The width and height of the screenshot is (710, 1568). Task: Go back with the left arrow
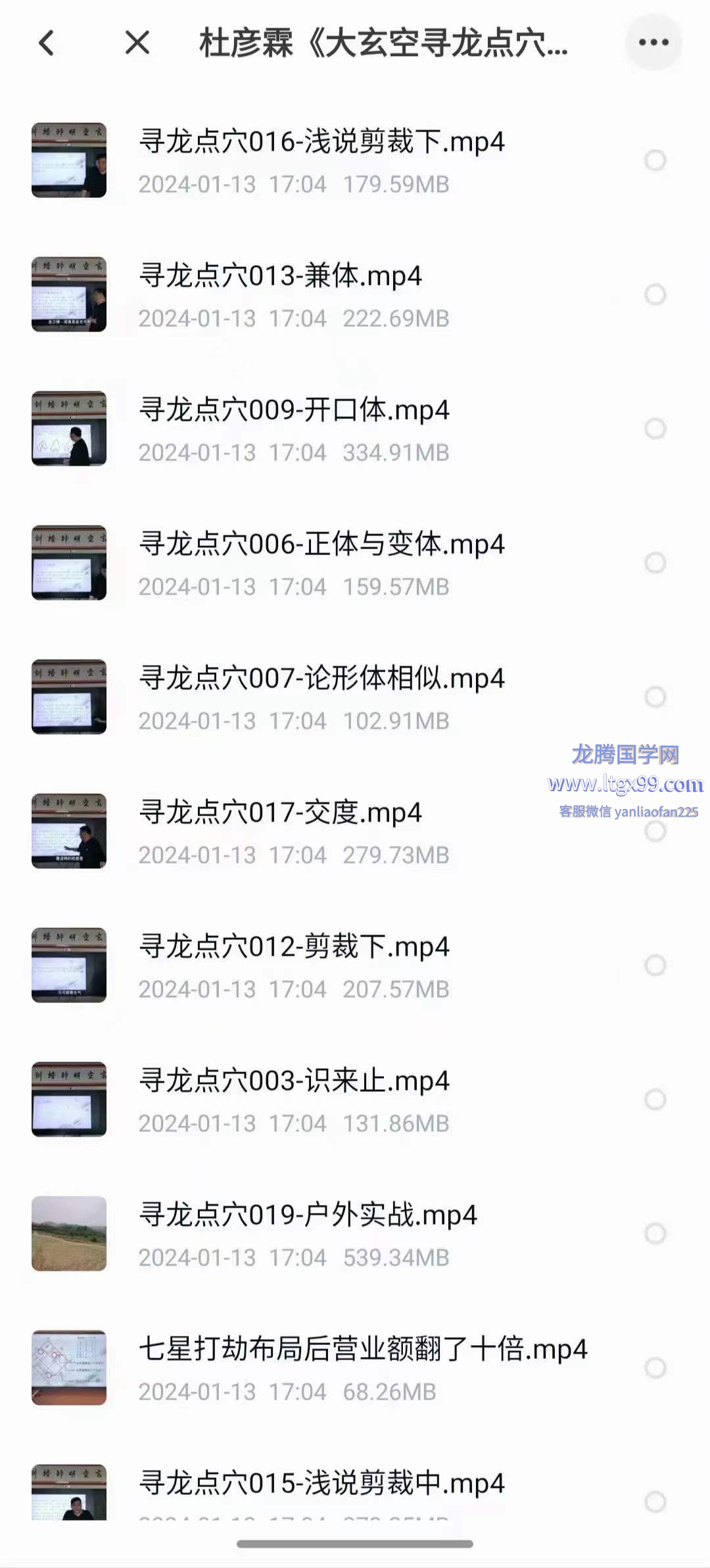[46, 43]
